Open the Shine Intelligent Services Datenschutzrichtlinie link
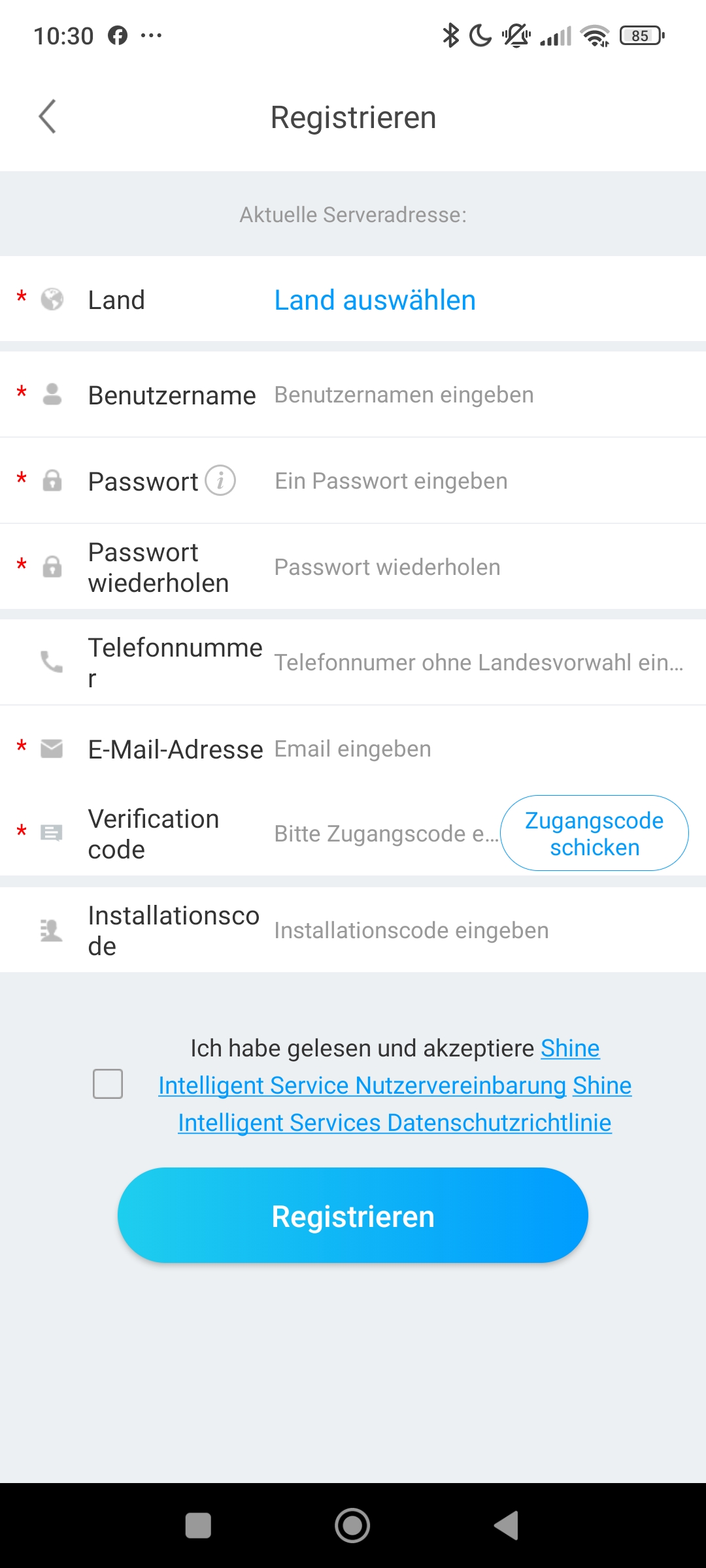 395,1122
